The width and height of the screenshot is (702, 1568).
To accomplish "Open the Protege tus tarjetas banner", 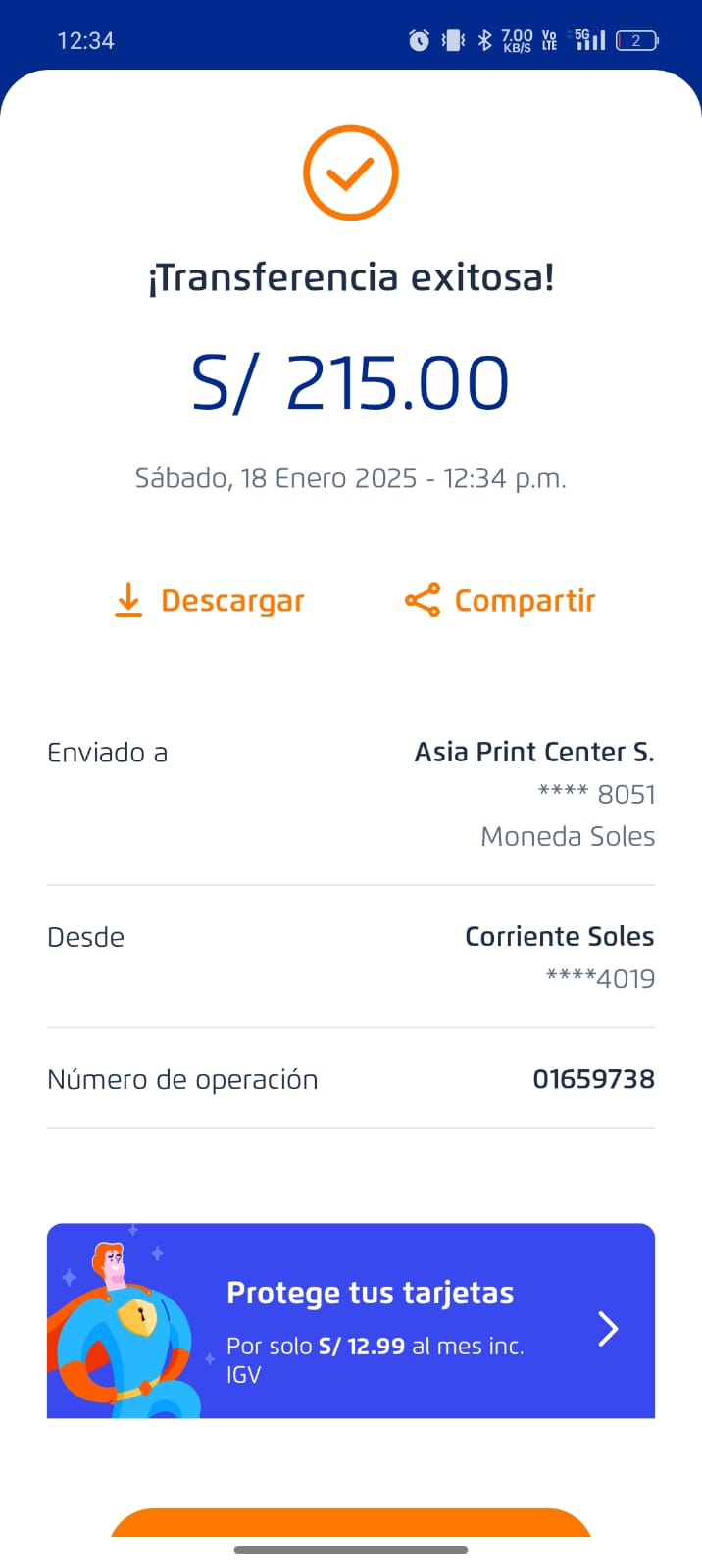I will (351, 1320).
